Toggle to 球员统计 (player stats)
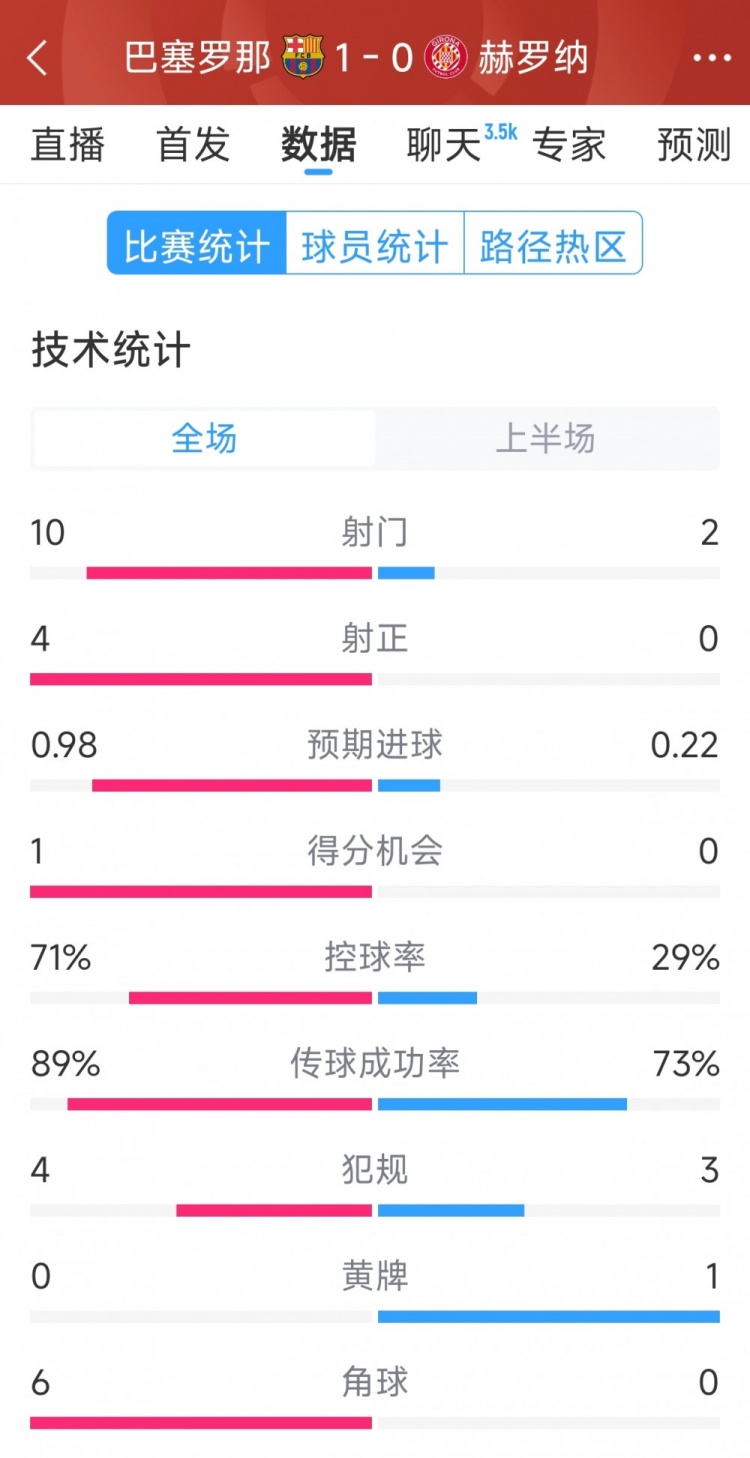This screenshot has height=1458, width=750. [375, 244]
